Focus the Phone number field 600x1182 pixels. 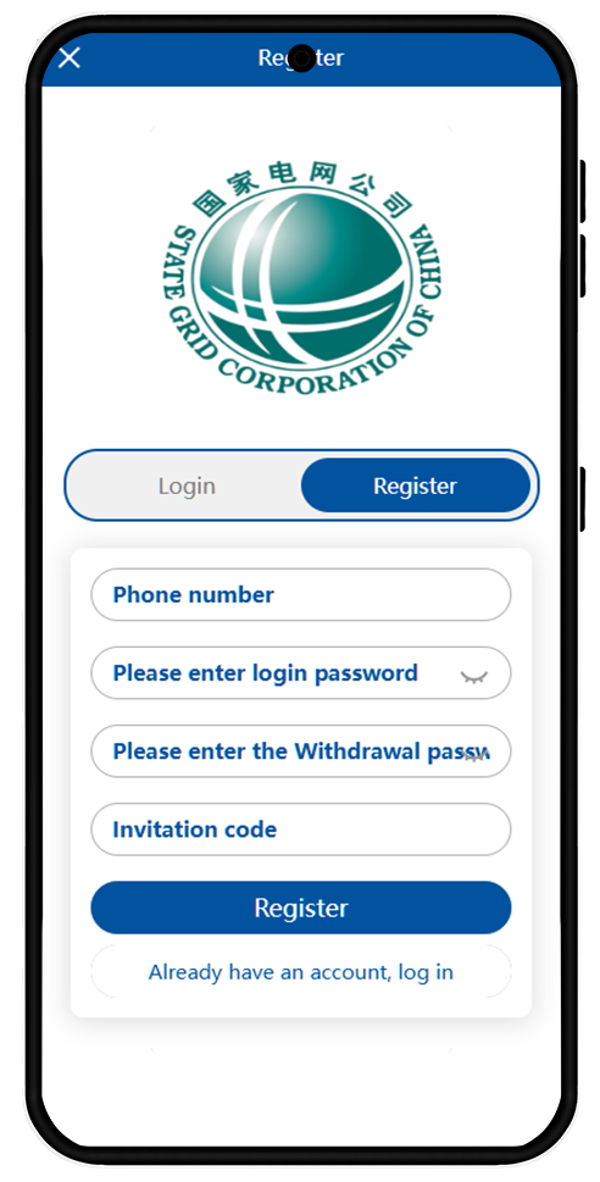point(300,595)
